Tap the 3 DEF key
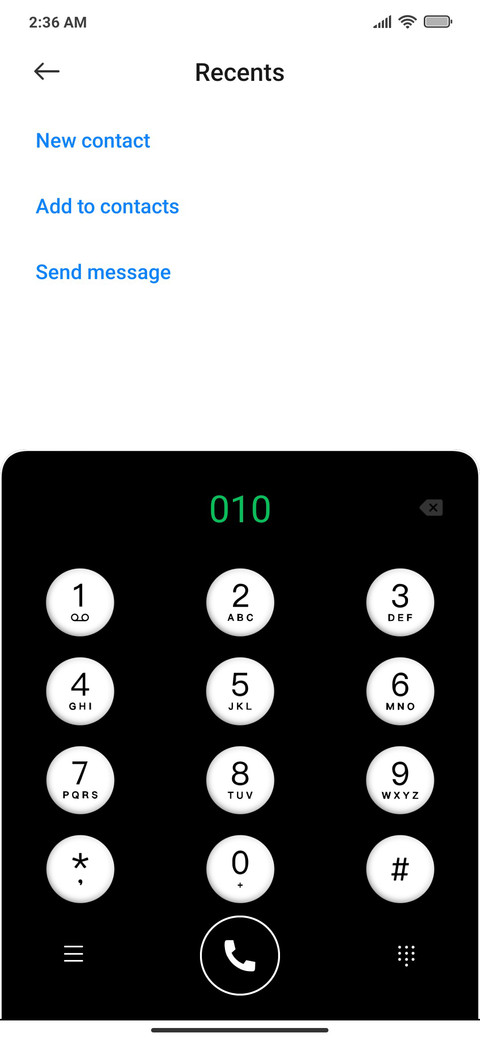The image size is (480, 1040). [400, 602]
